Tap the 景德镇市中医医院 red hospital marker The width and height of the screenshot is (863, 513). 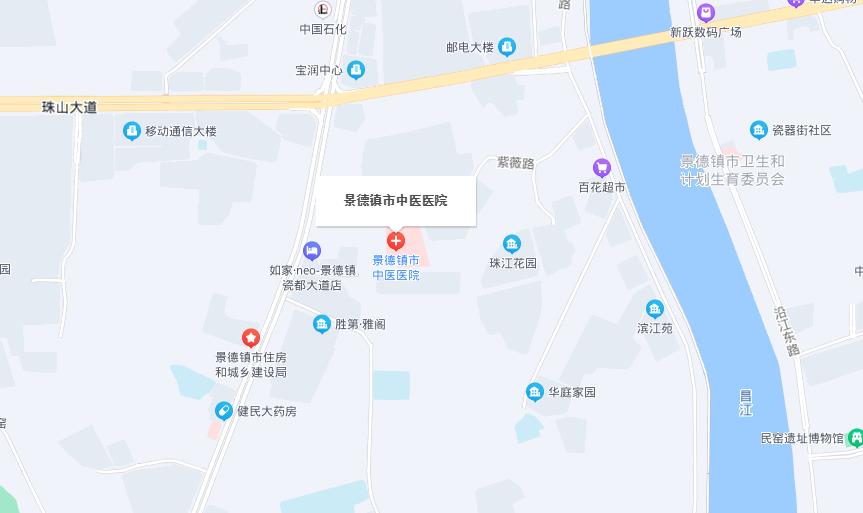[395, 241]
